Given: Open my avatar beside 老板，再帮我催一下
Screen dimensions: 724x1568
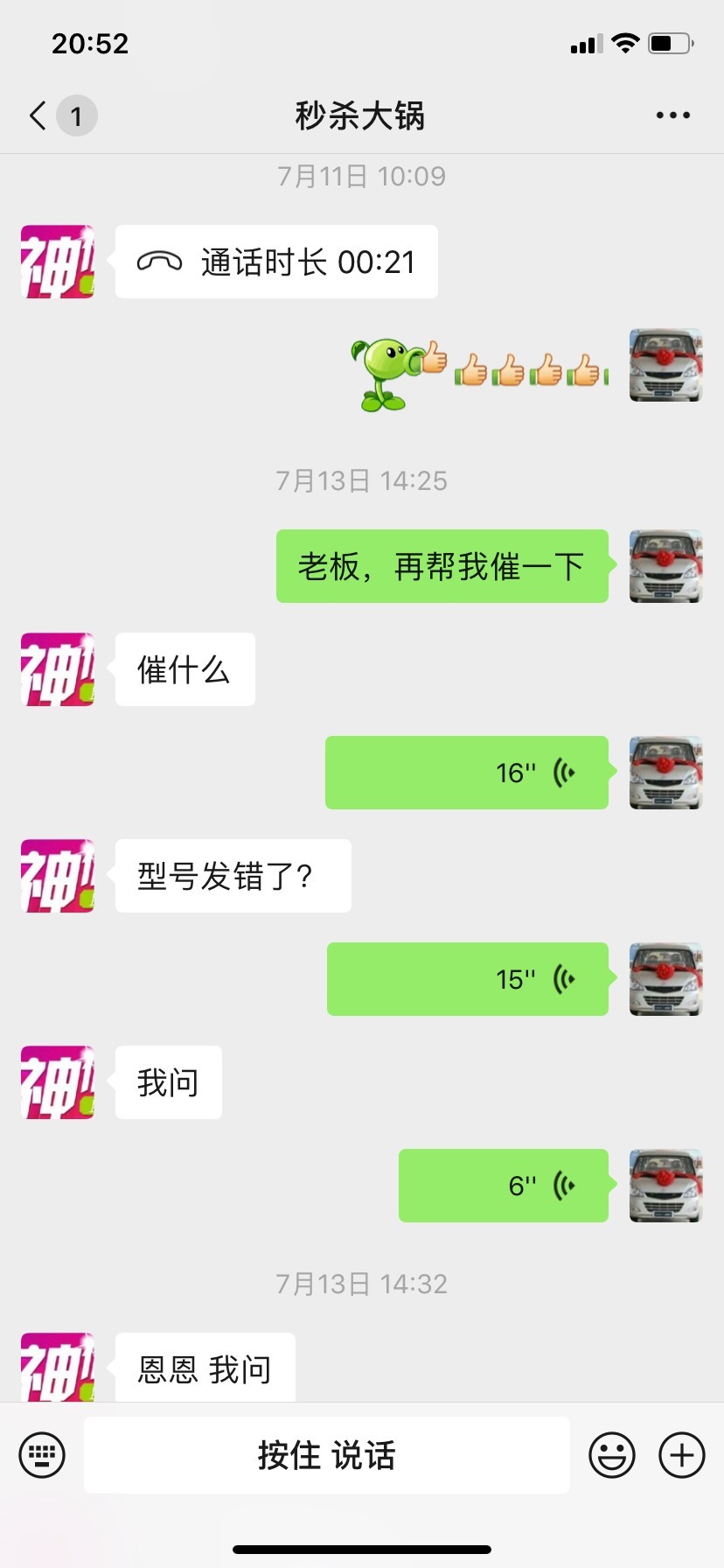Looking at the screenshot, I should click(x=665, y=566).
